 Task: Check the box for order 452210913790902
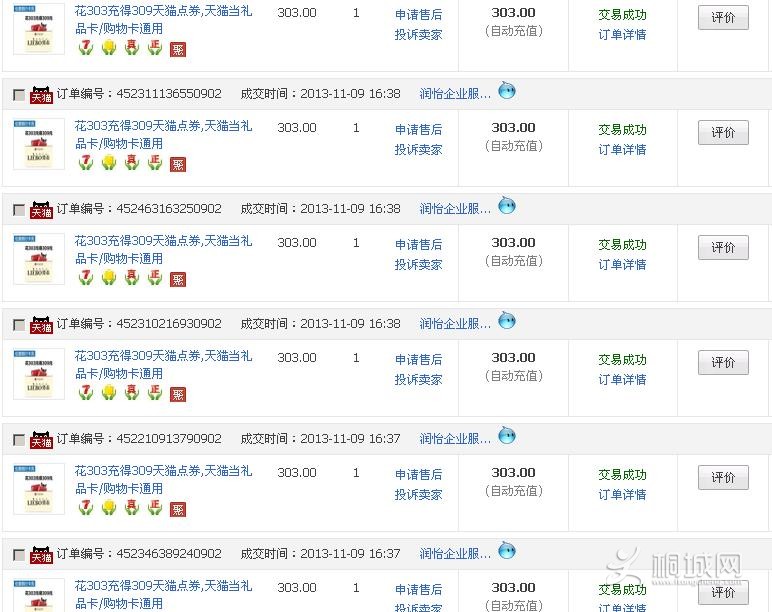coord(19,440)
